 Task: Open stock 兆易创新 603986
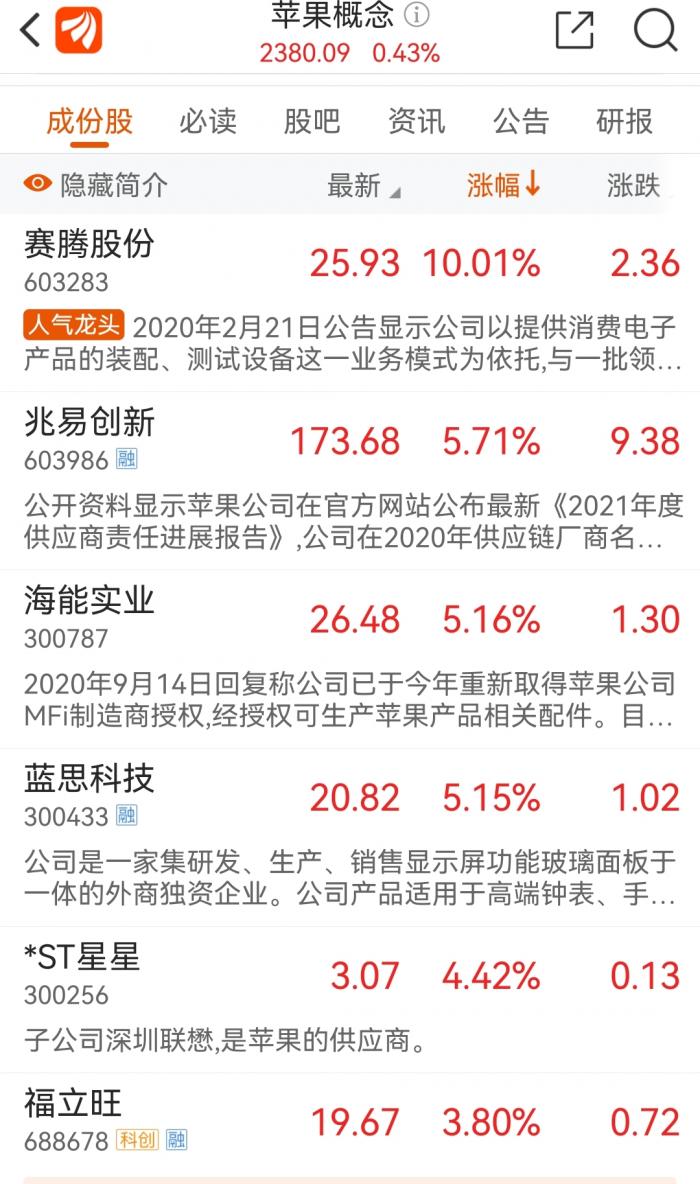(350, 481)
